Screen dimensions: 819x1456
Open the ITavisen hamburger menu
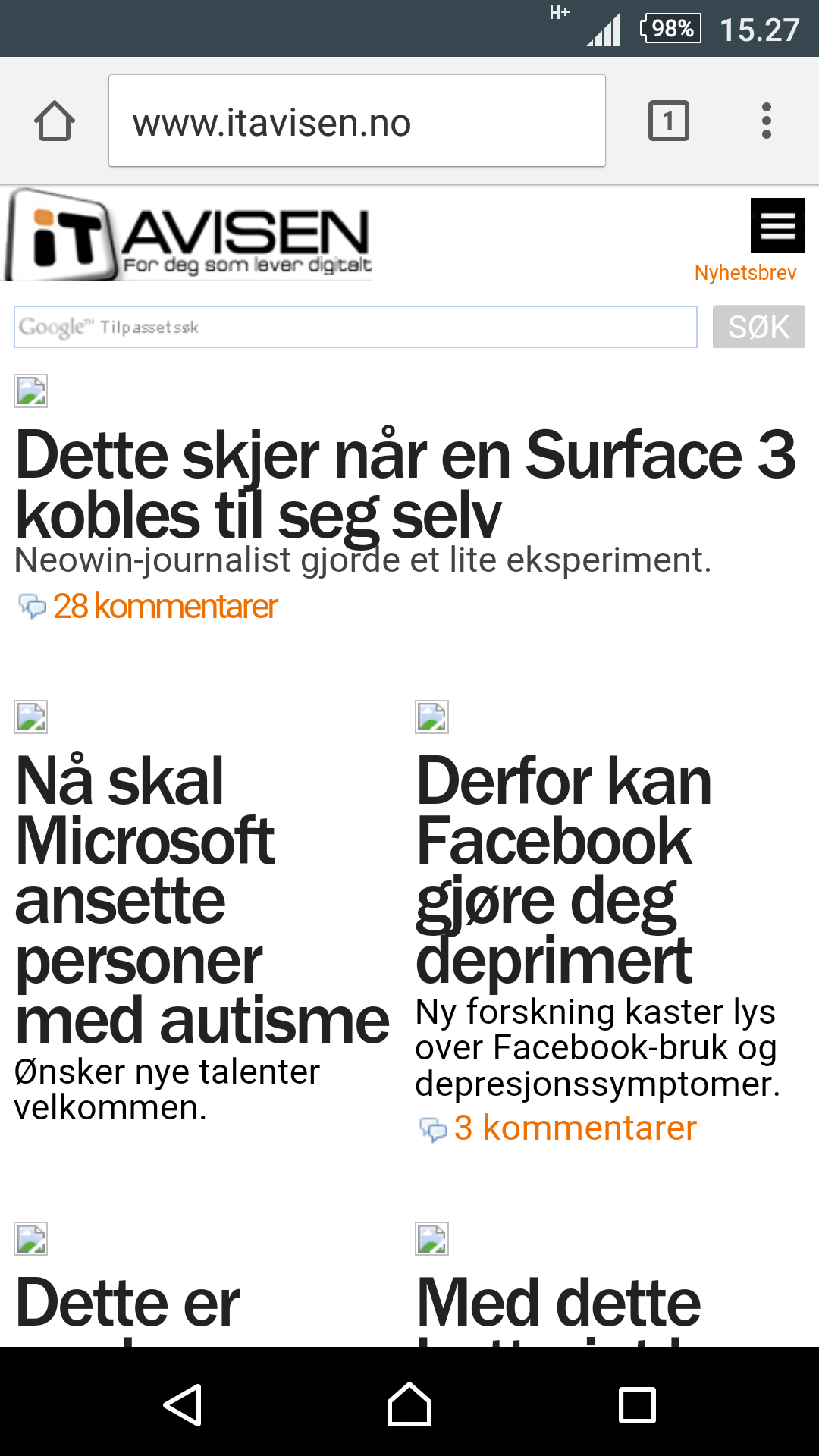tap(778, 225)
